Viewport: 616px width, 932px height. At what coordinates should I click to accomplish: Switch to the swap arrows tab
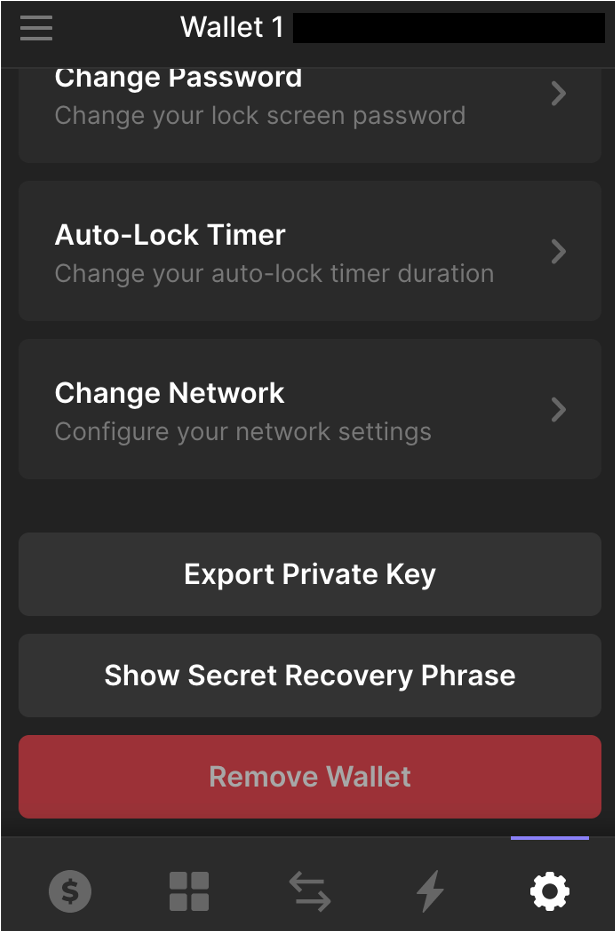(310, 890)
